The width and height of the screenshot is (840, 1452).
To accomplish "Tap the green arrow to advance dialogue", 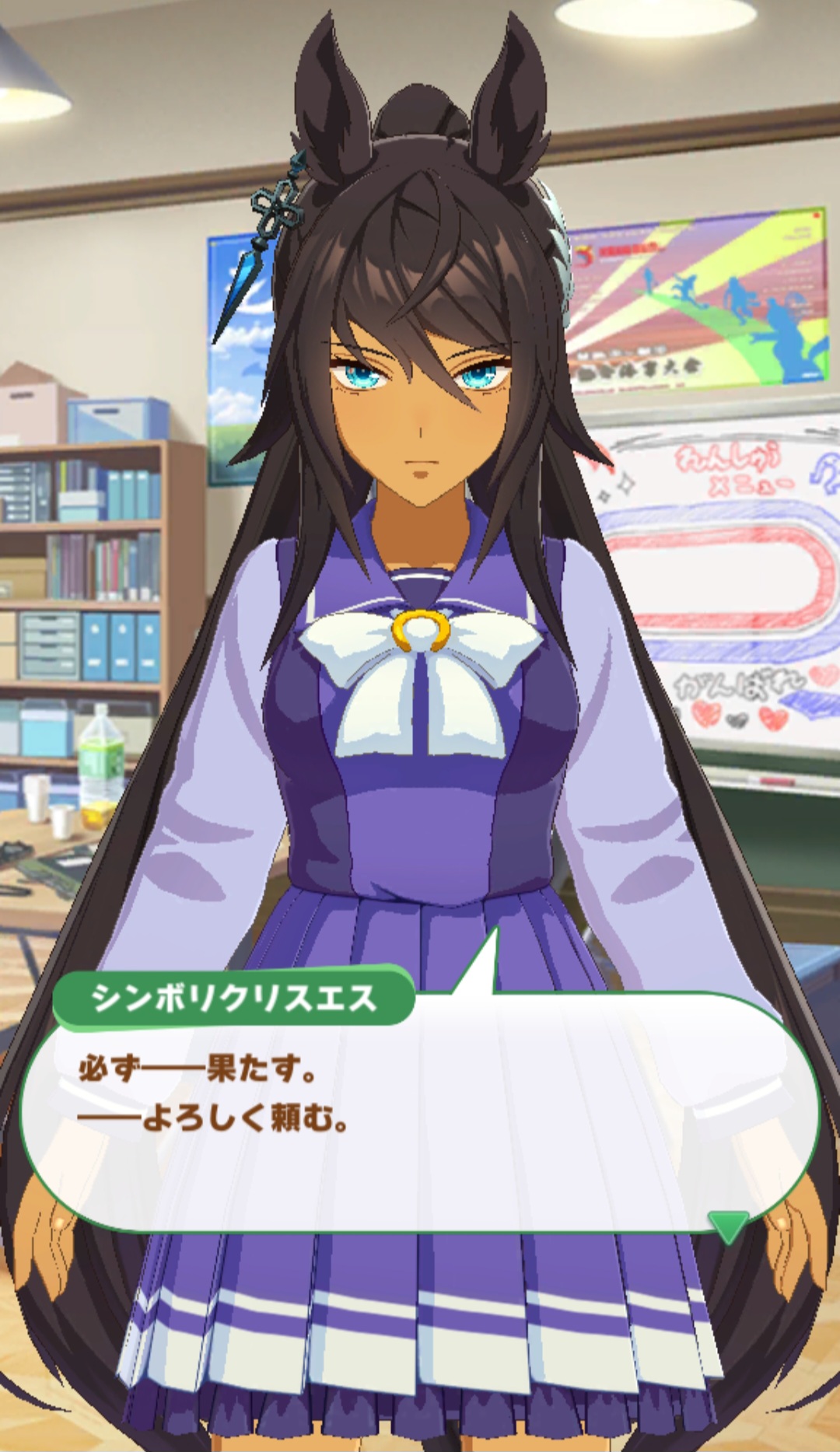I will click(x=728, y=1225).
